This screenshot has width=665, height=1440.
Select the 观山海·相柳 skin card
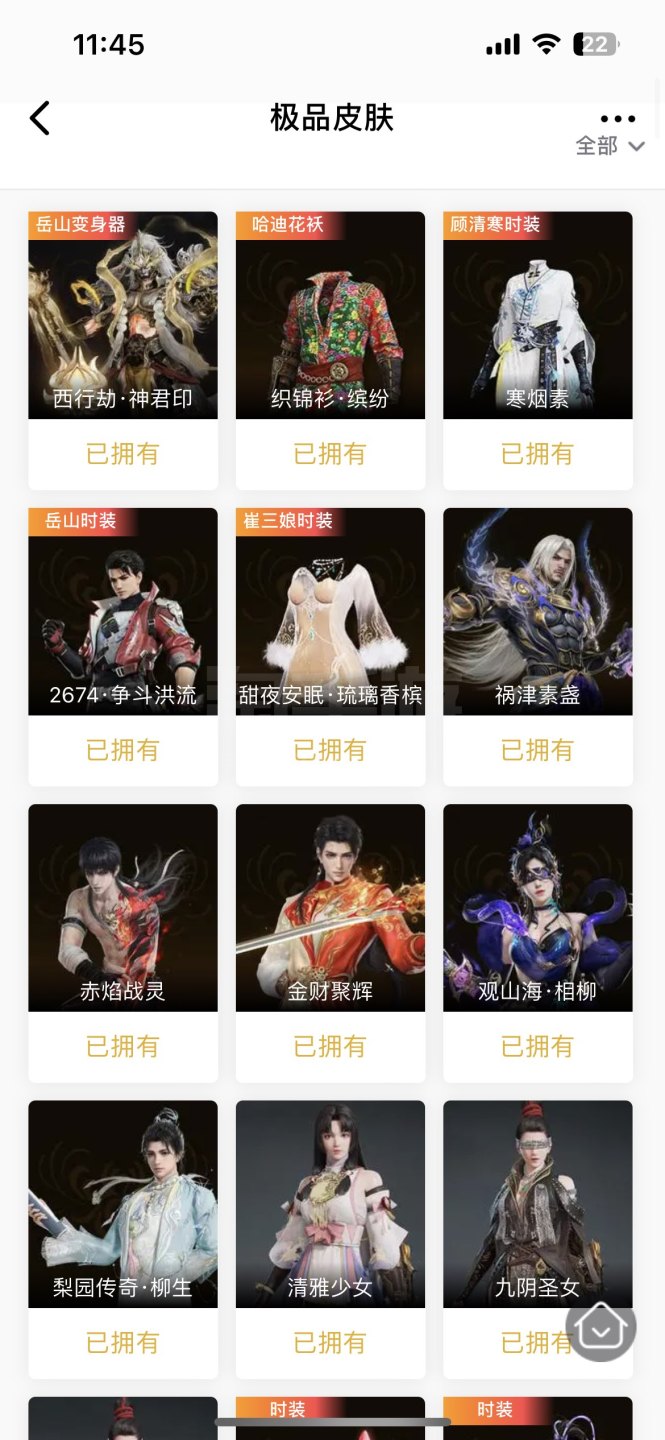(538, 907)
